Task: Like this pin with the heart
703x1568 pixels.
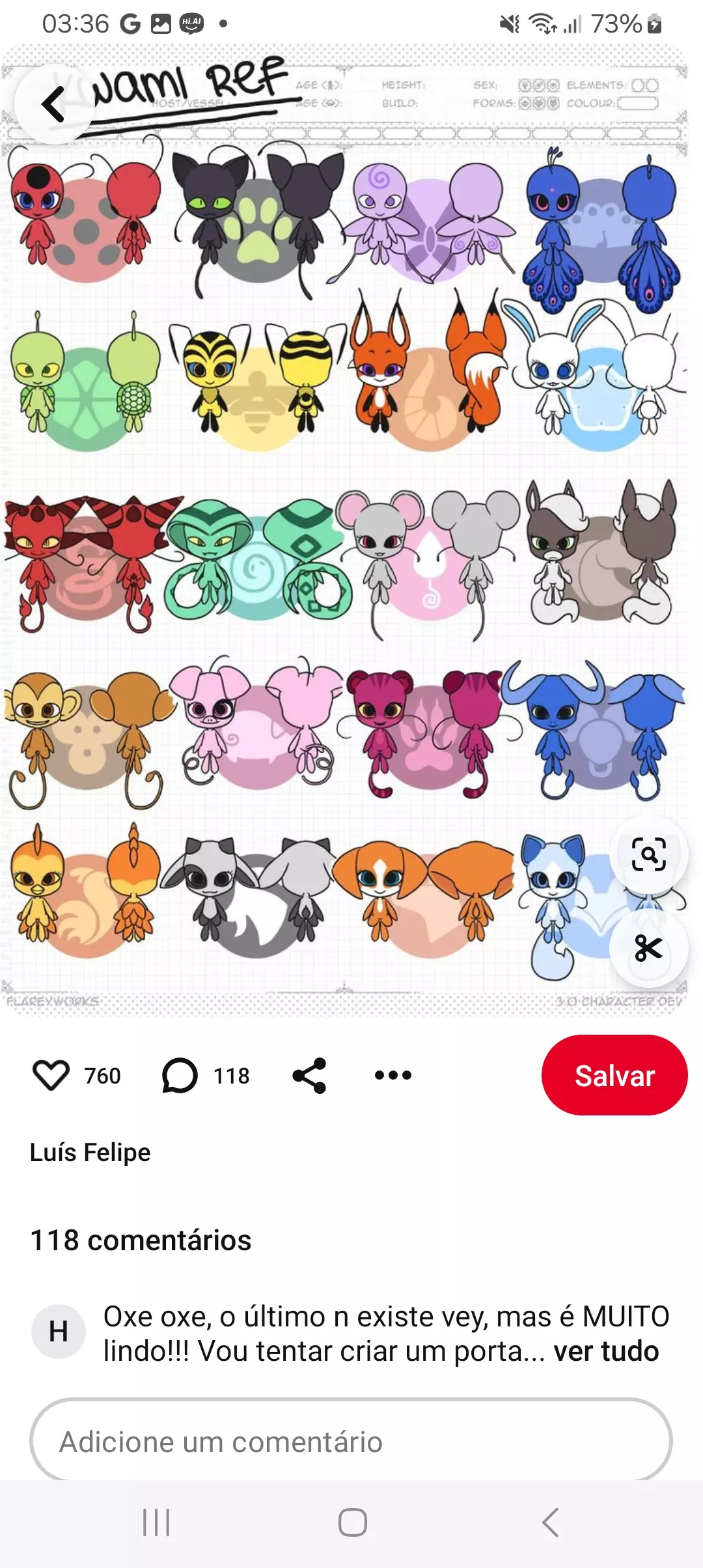Action: [x=51, y=1075]
